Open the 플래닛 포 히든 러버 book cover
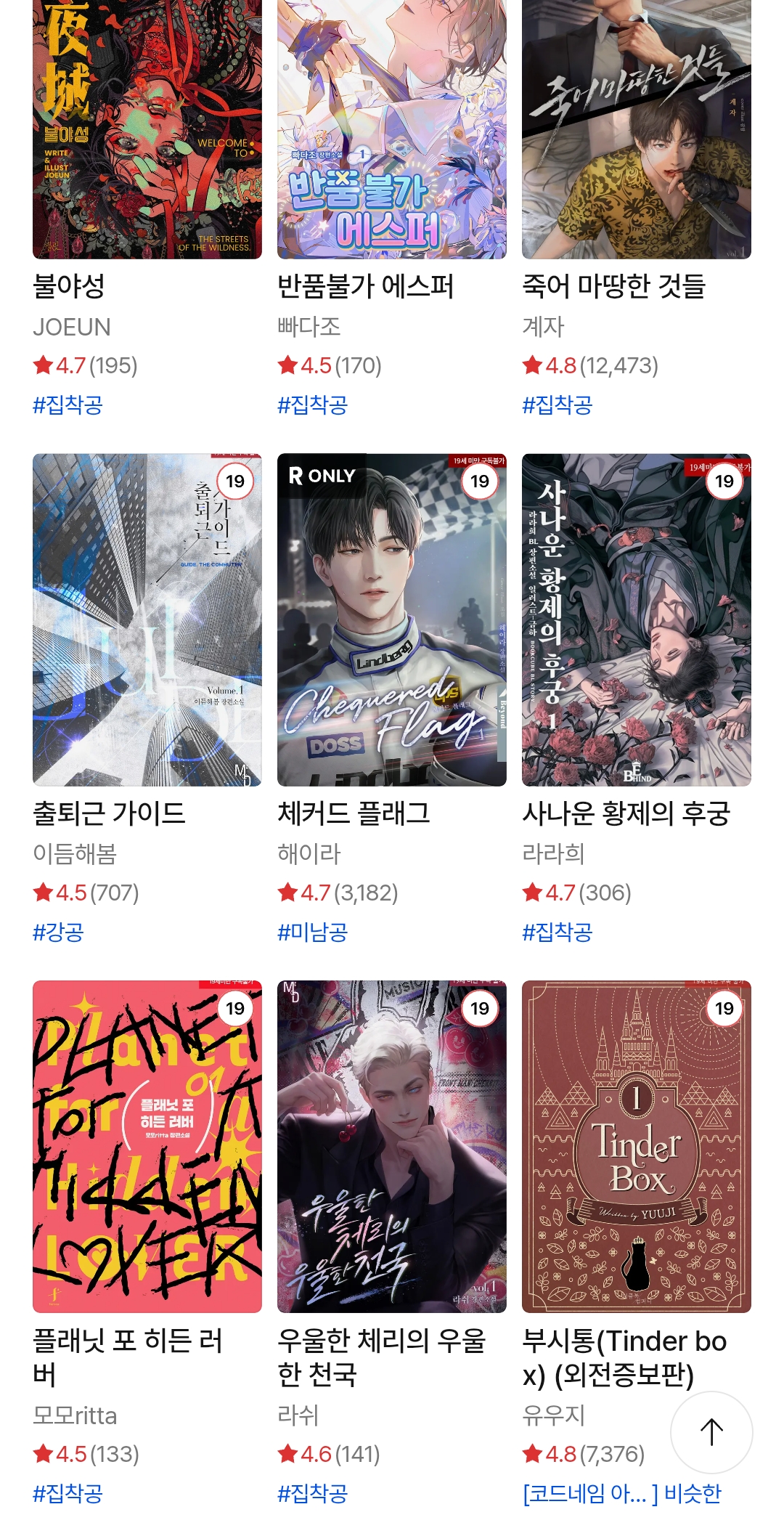Viewport: 784px width, 1536px height. [147, 1146]
